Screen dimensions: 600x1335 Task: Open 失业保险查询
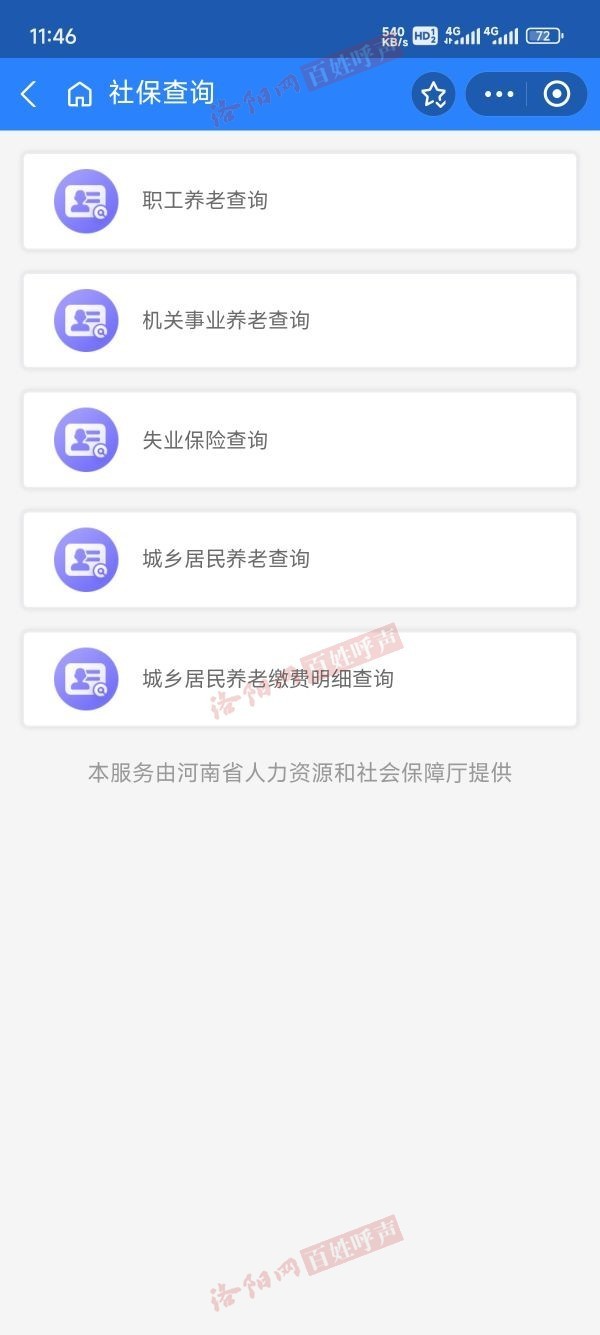(300, 440)
